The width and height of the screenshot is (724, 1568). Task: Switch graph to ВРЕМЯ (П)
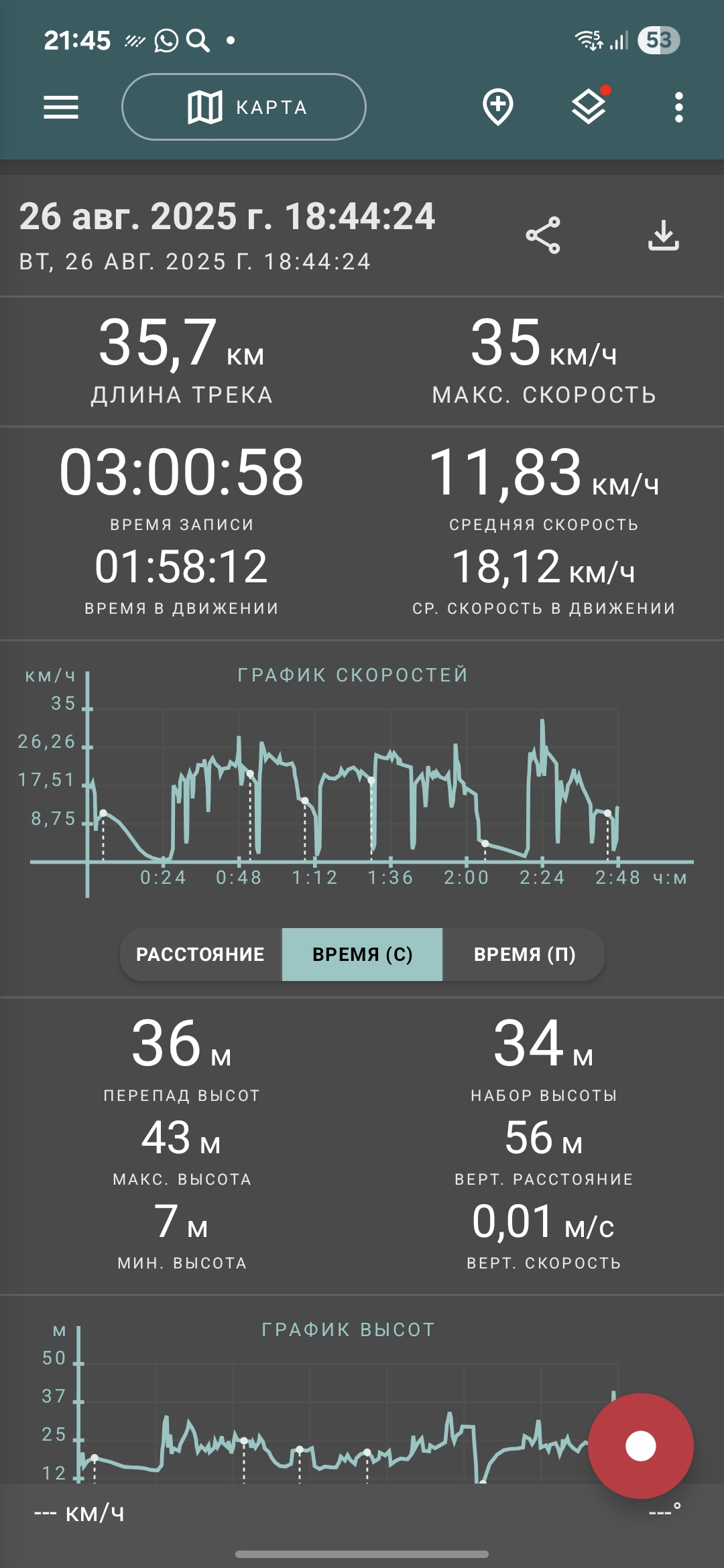(x=524, y=954)
